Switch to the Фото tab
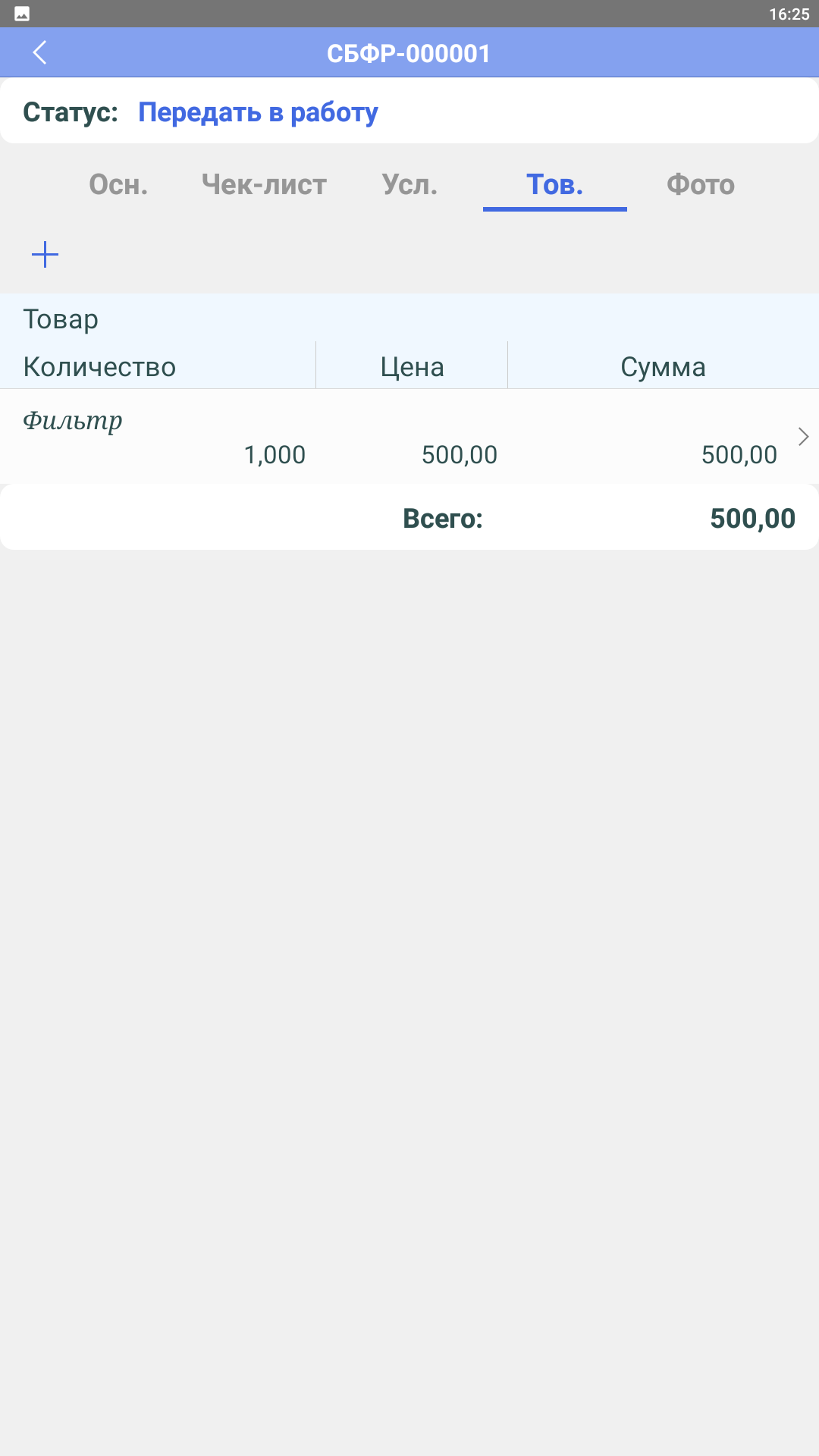The height and width of the screenshot is (1456, 819). coord(700,185)
